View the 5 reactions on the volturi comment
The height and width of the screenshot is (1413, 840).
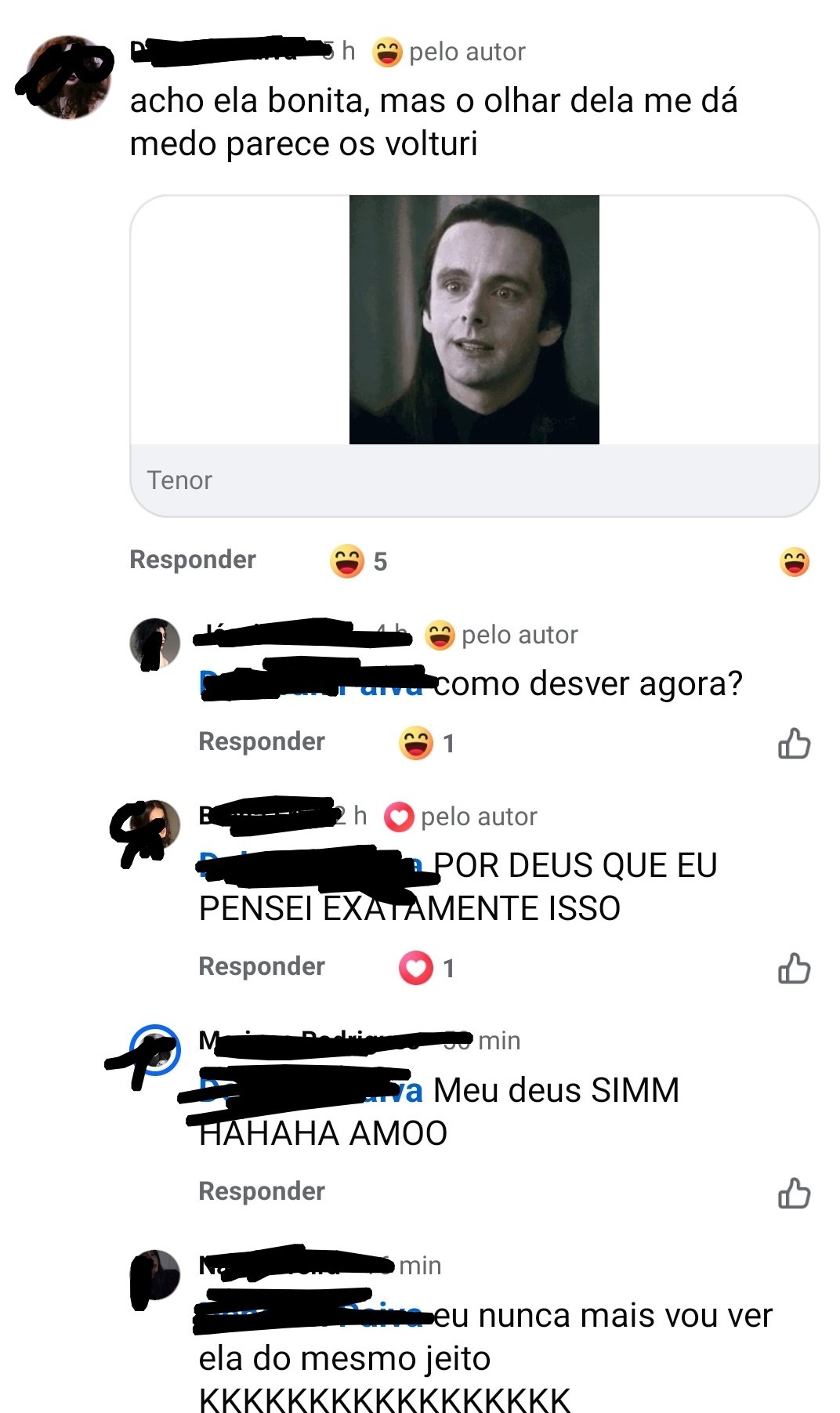click(359, 562)
